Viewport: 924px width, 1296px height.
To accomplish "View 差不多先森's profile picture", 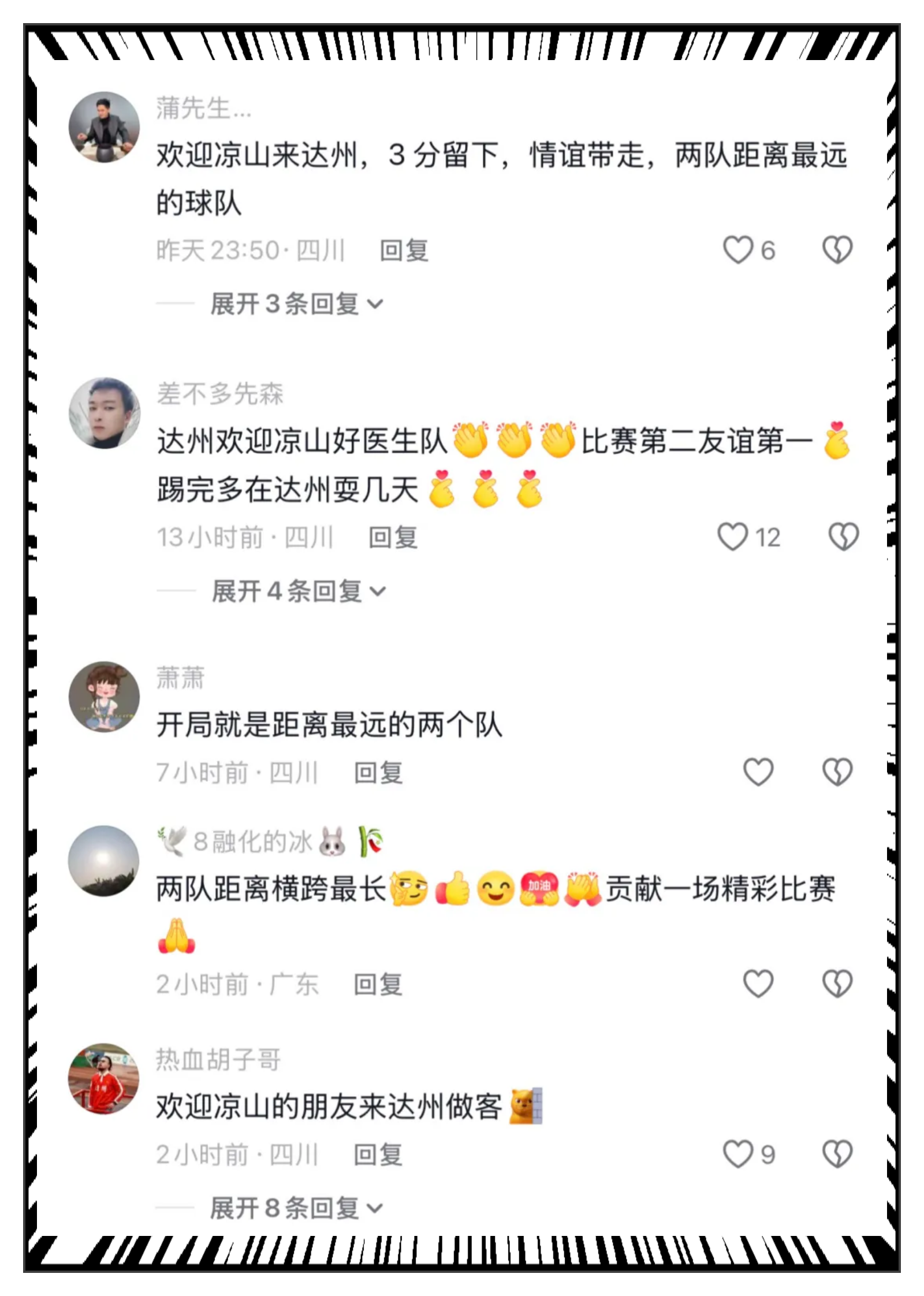I will point(104,413).
